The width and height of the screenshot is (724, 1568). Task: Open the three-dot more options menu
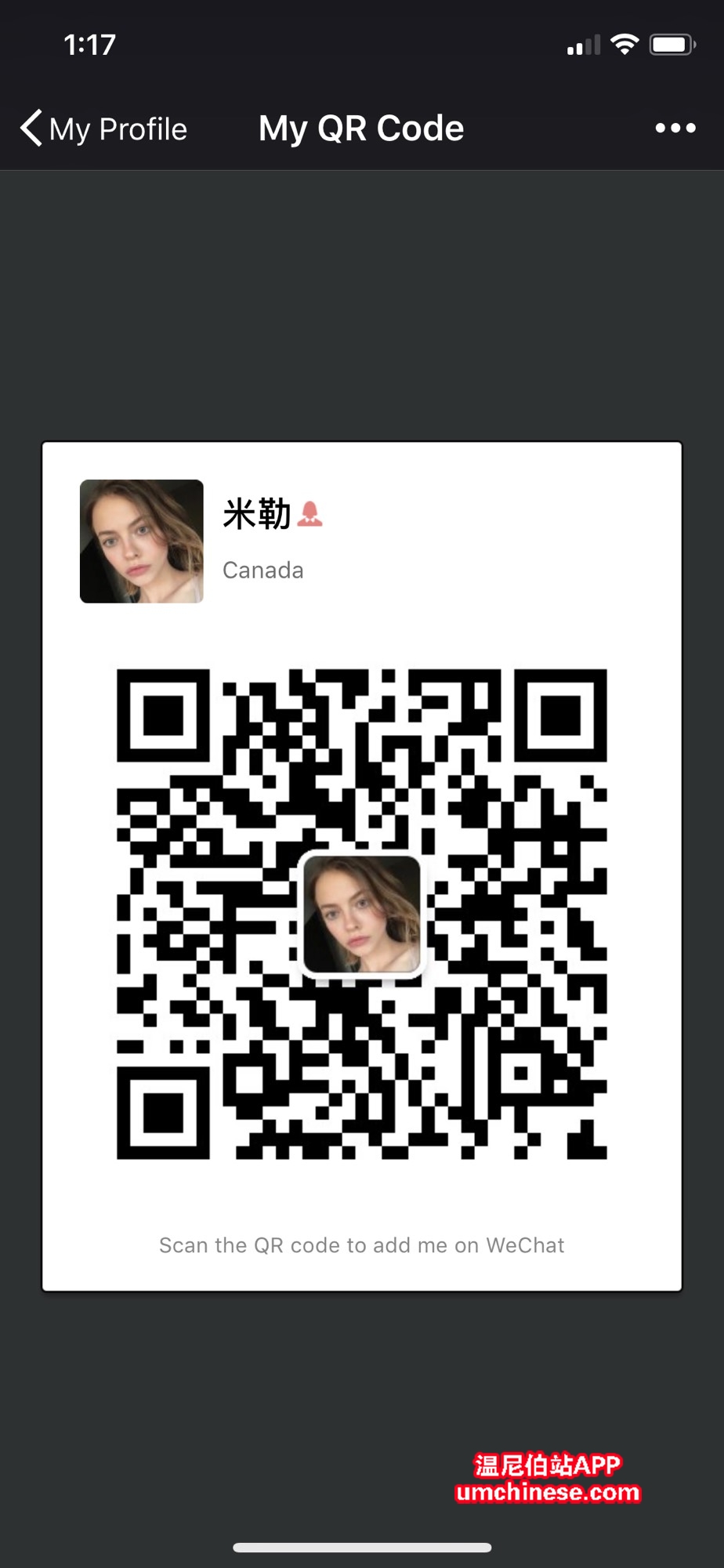tap(675, 129)
